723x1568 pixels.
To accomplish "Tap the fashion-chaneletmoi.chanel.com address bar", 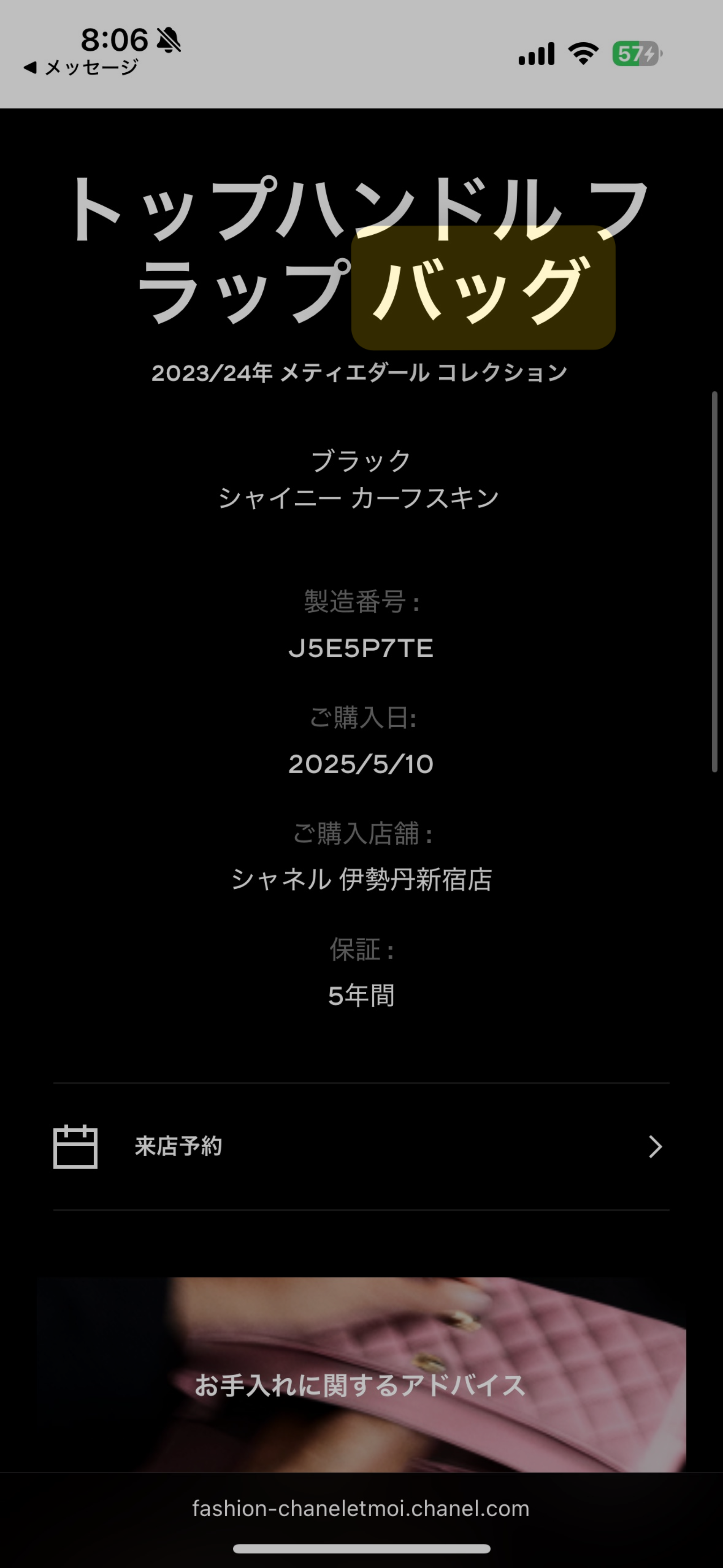I will 361,1508.
